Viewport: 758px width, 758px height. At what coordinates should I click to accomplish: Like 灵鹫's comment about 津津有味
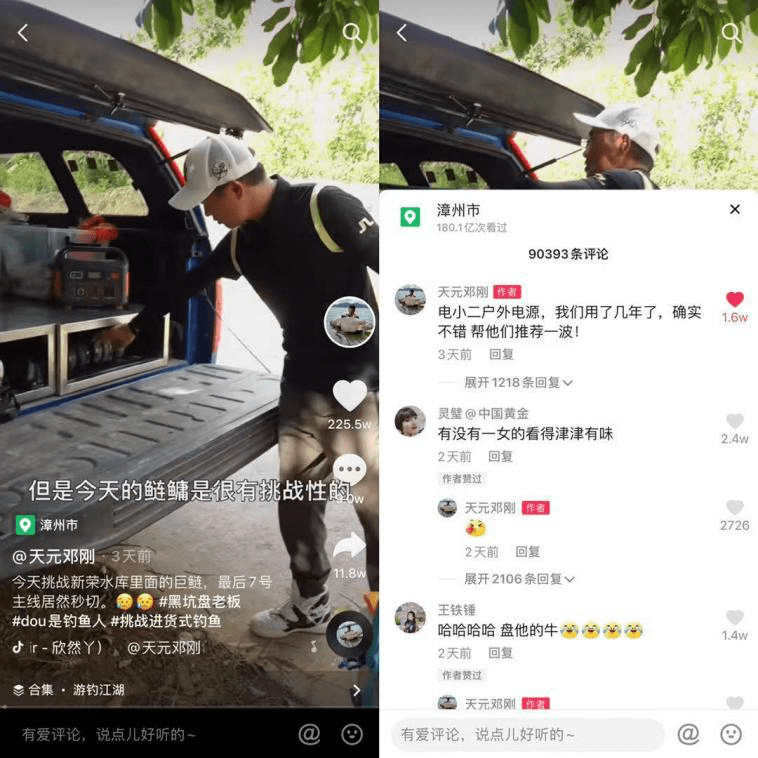(734, 421)
